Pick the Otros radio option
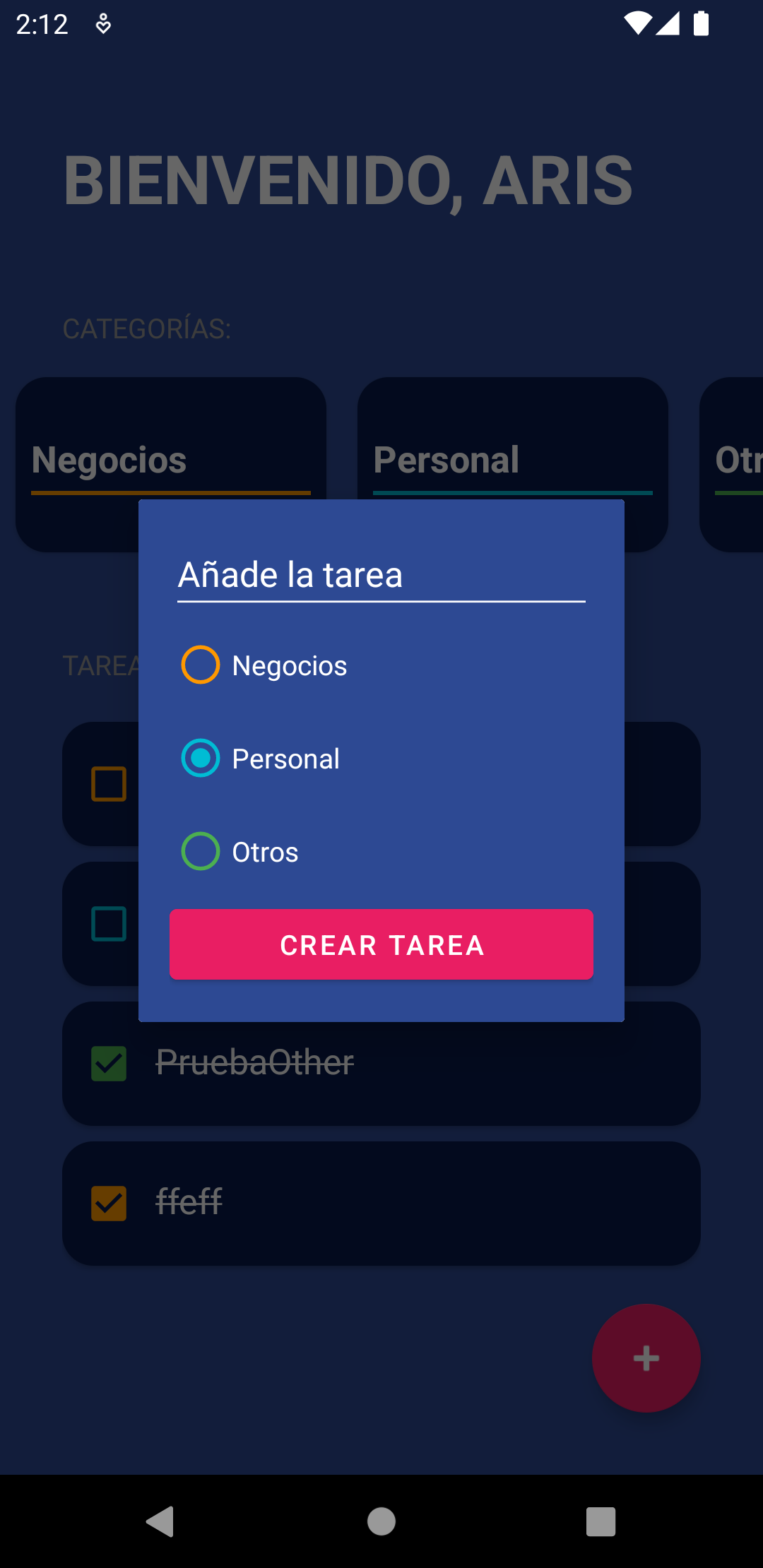This screenshot has width=763, height=1568. point(201,852)
